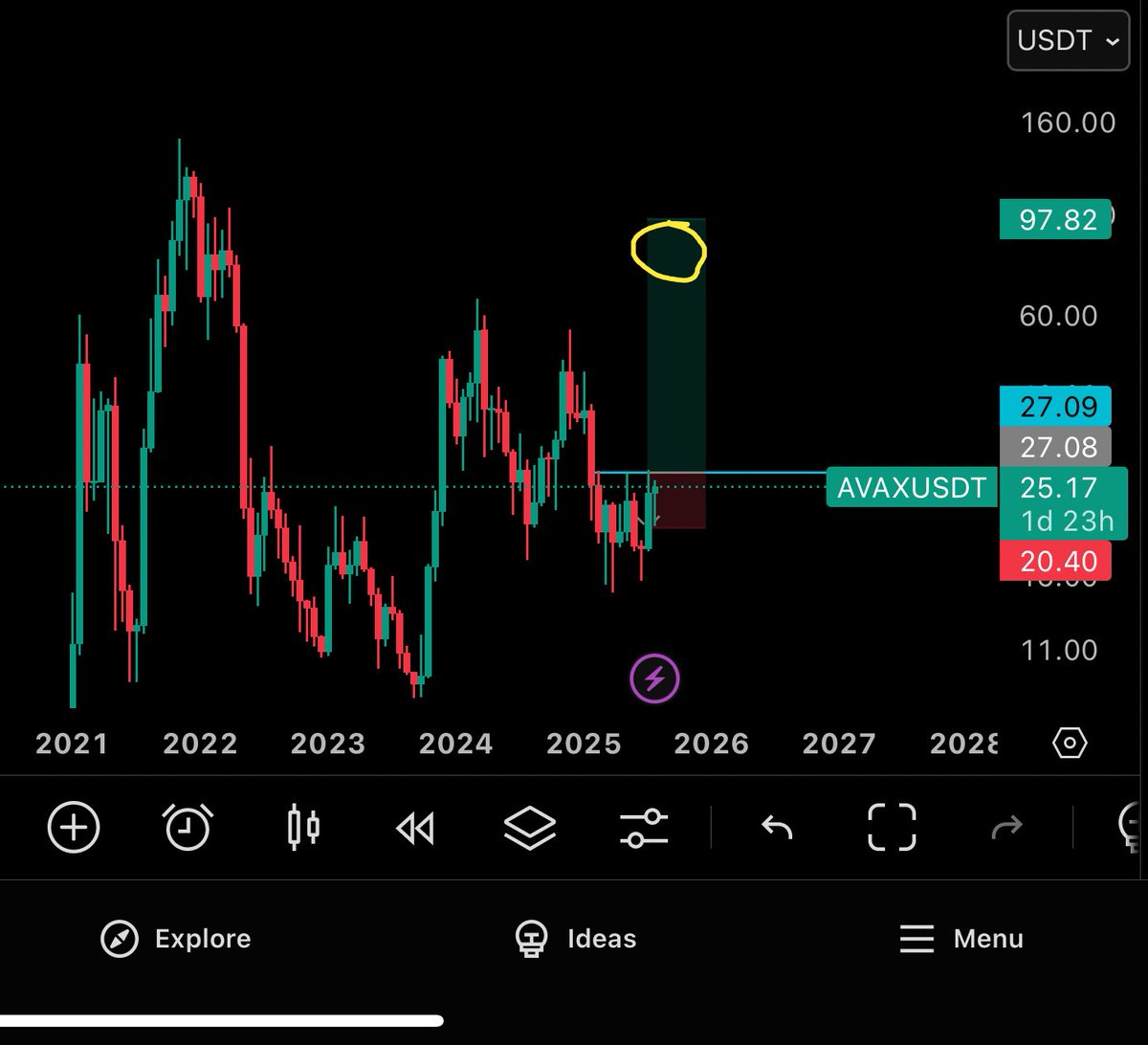This screenshot has width=1148, height=1045.
Task: Open the chart layers panel
Action: 529,827
